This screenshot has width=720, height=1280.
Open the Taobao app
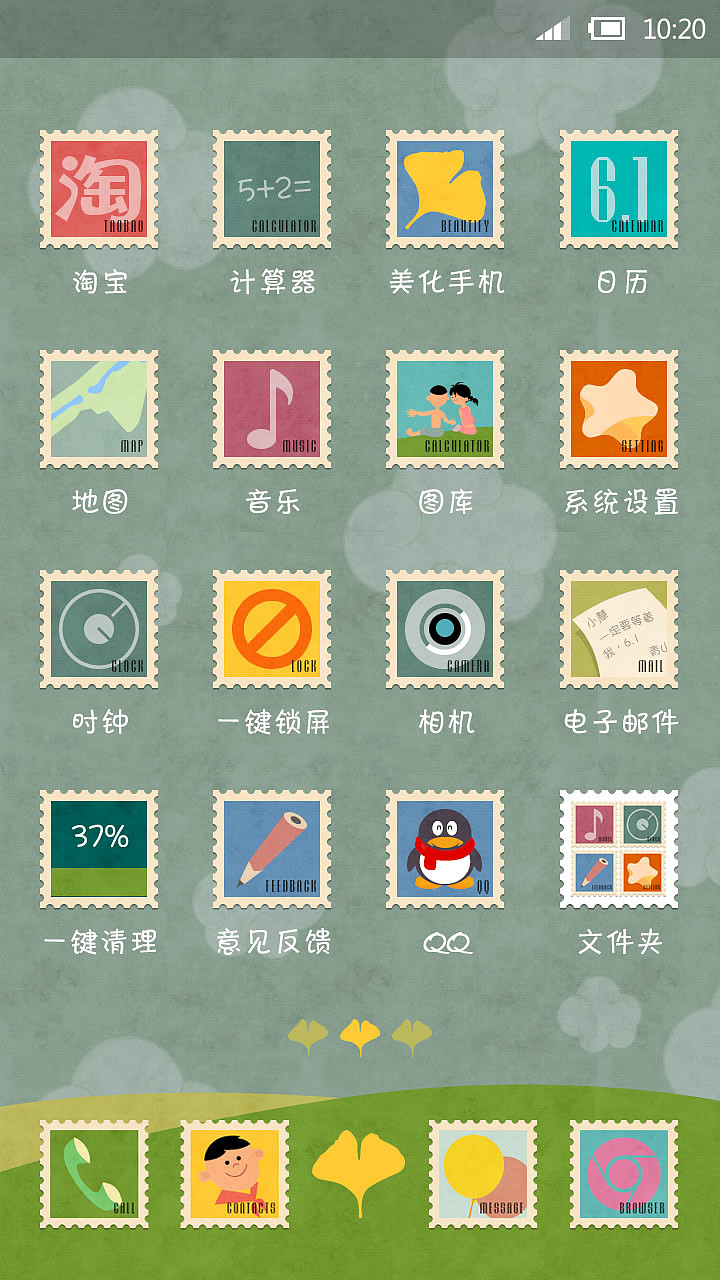pos(97,190)
